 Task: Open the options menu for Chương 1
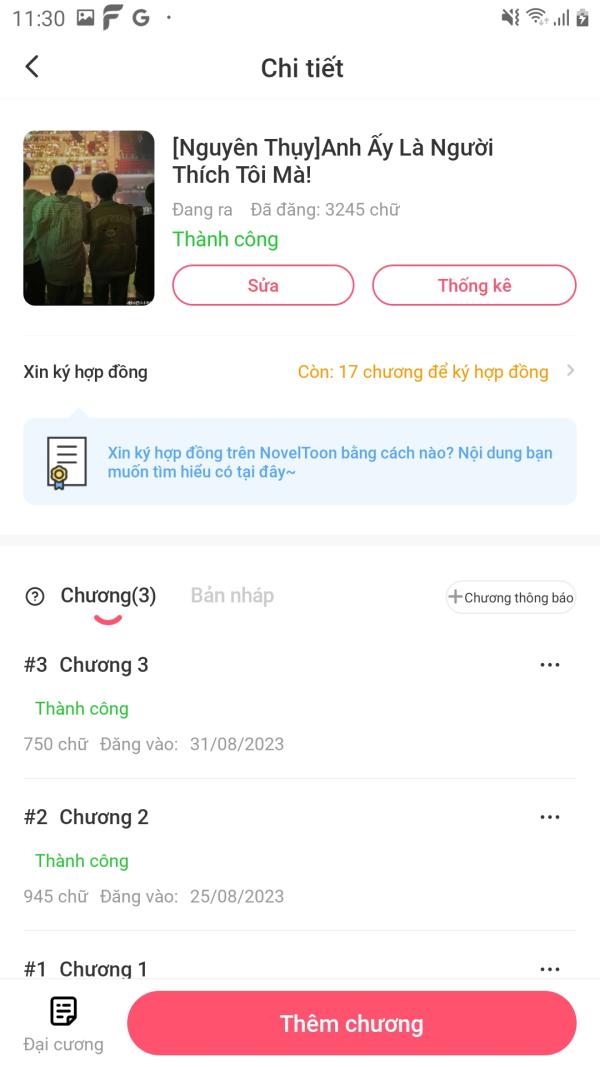click(550, 969)
